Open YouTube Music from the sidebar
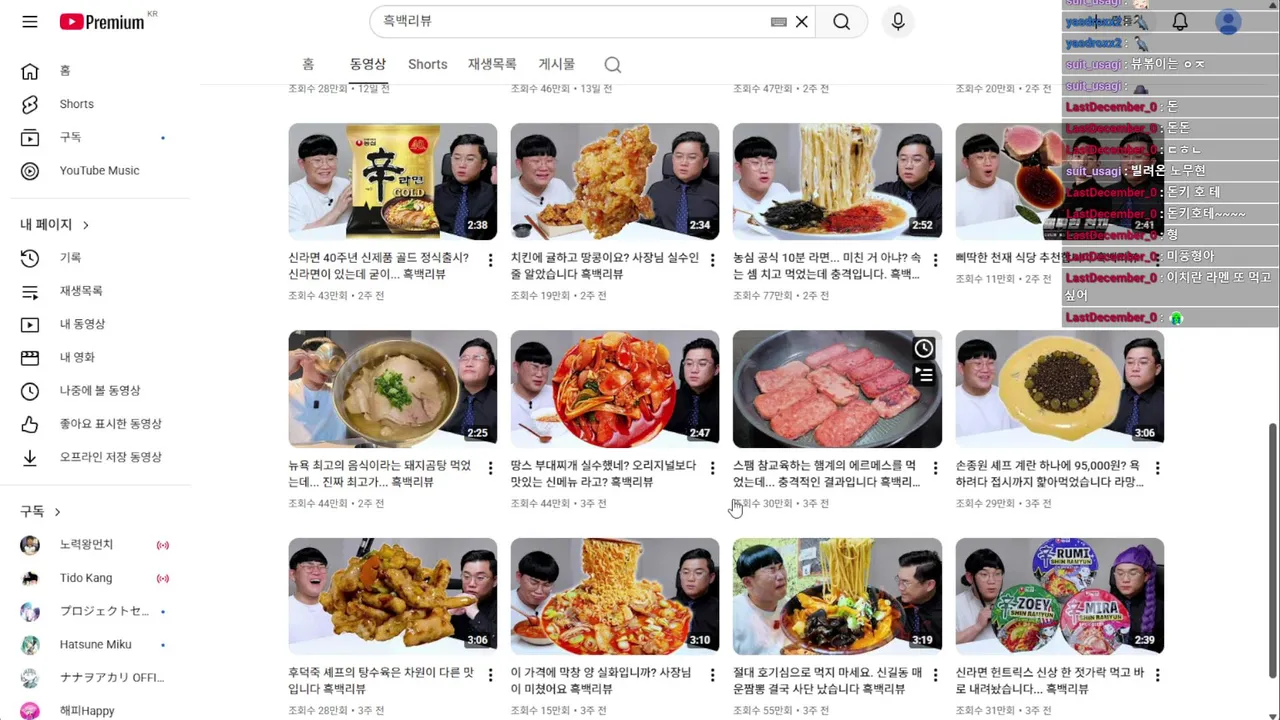 point(99,171)
